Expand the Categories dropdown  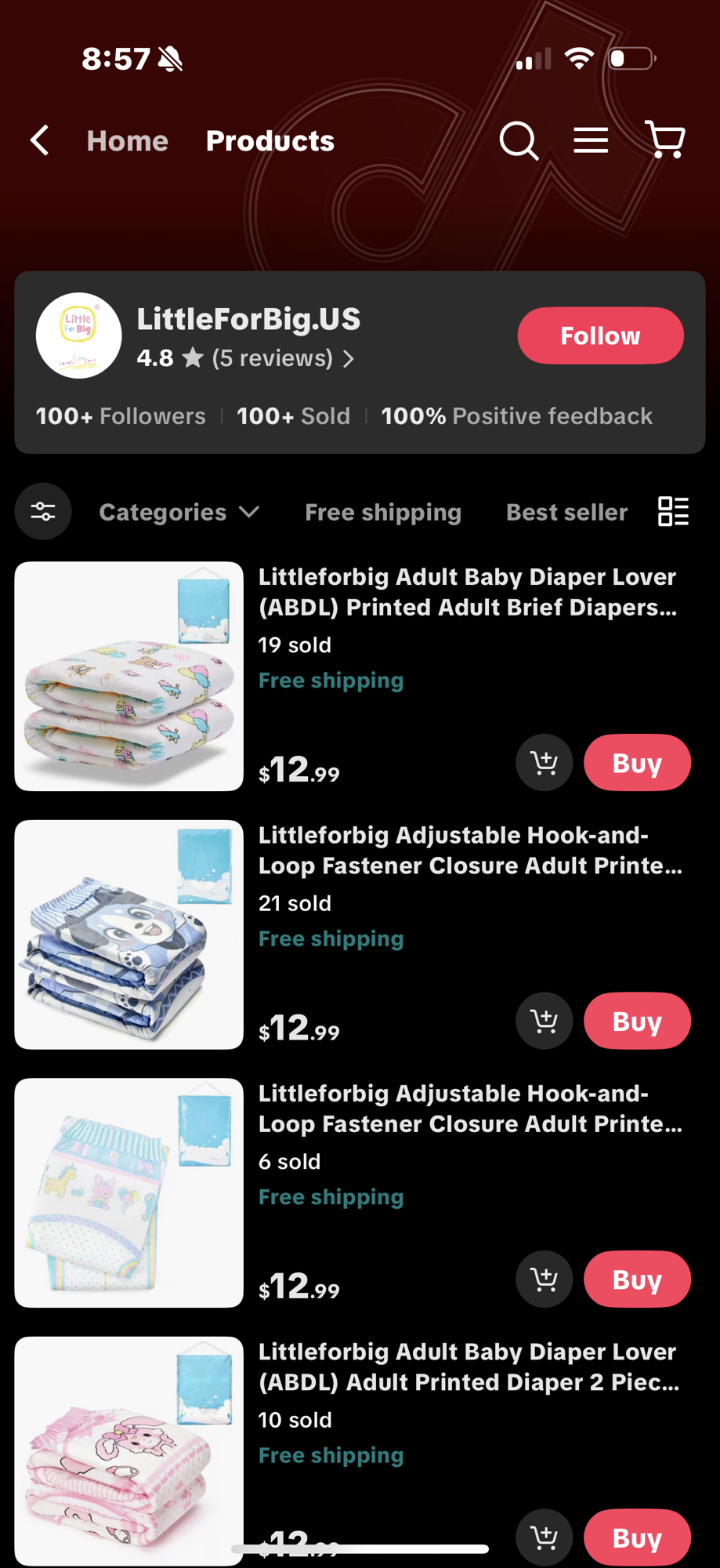[179, 512]
